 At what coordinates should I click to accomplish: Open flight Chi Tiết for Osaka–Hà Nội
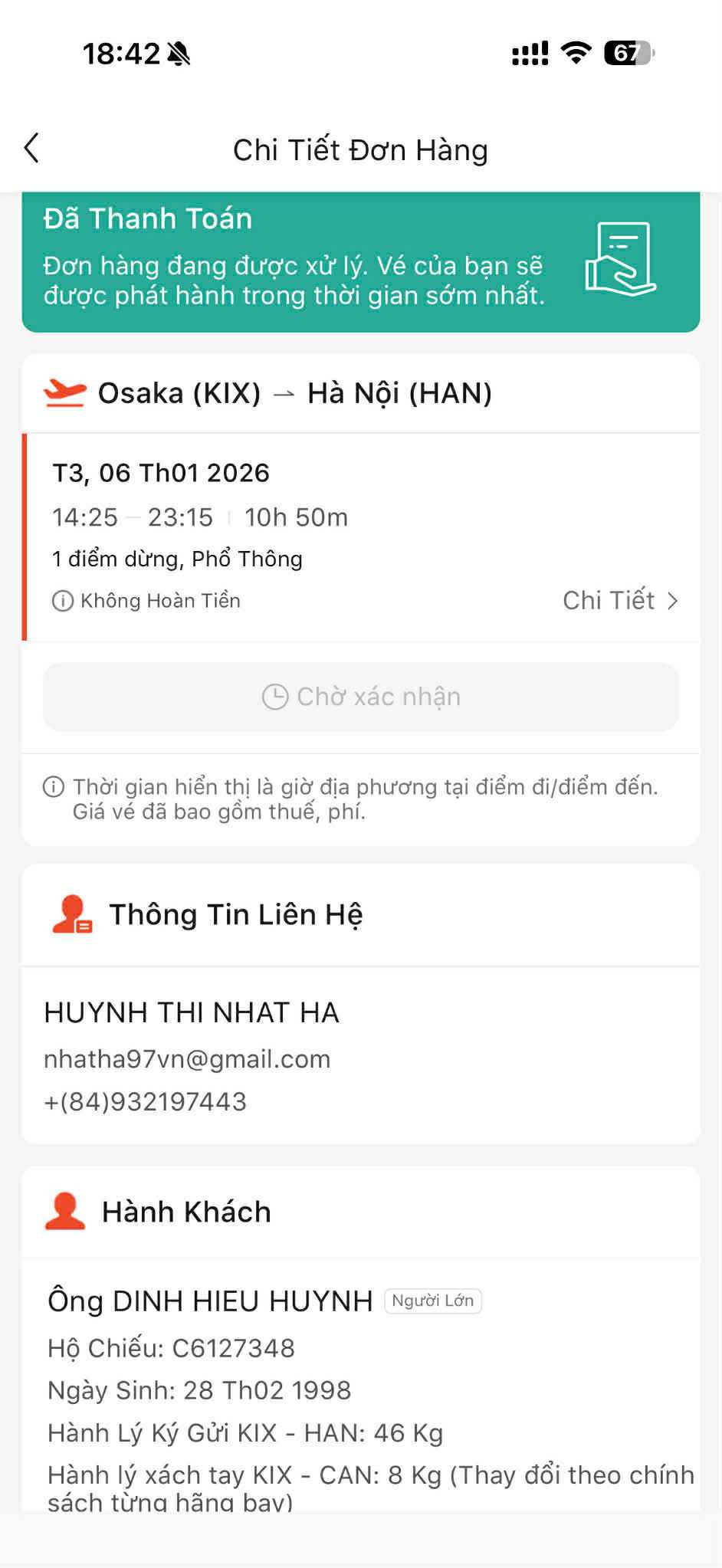click(619, 601)
